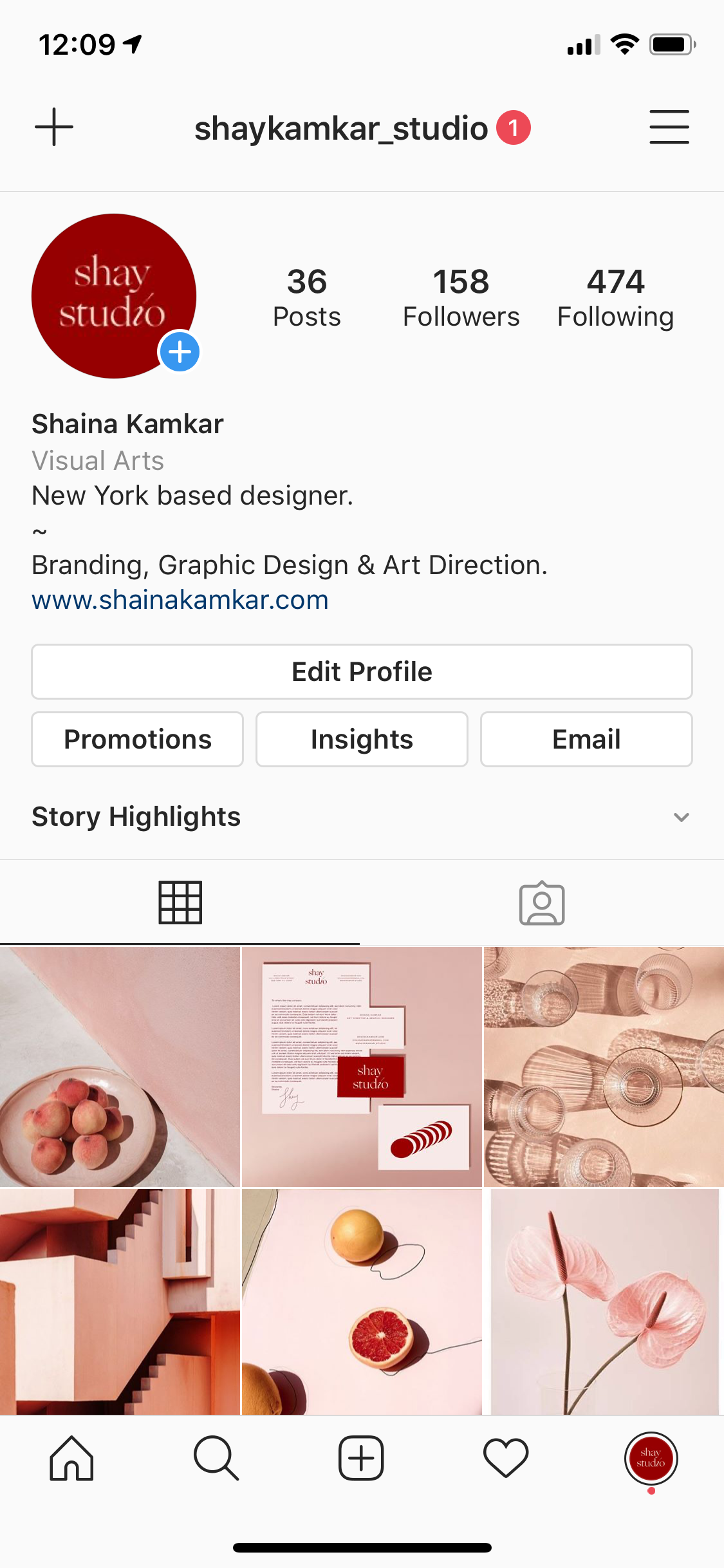724x1568 pixels.
Task: Open the glassware shadows post
Action: point(604,1066)
